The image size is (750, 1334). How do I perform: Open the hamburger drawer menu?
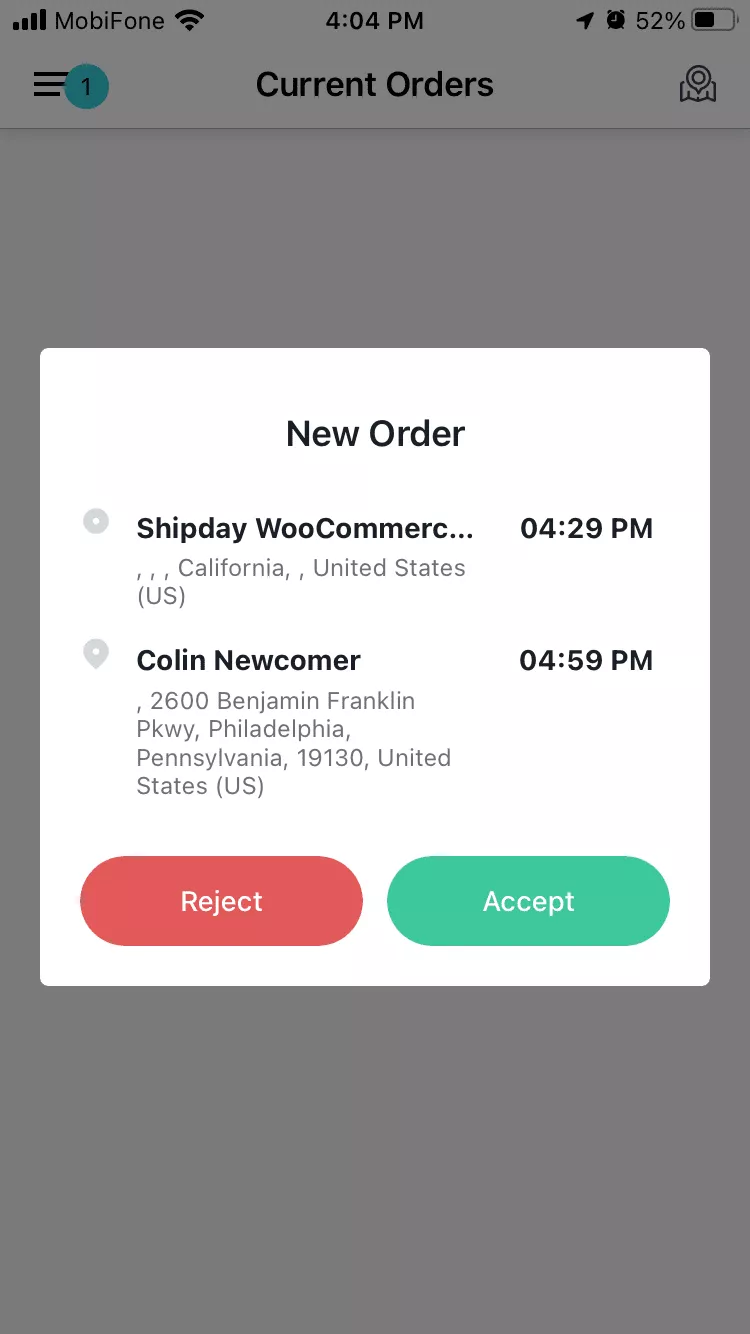50,85
